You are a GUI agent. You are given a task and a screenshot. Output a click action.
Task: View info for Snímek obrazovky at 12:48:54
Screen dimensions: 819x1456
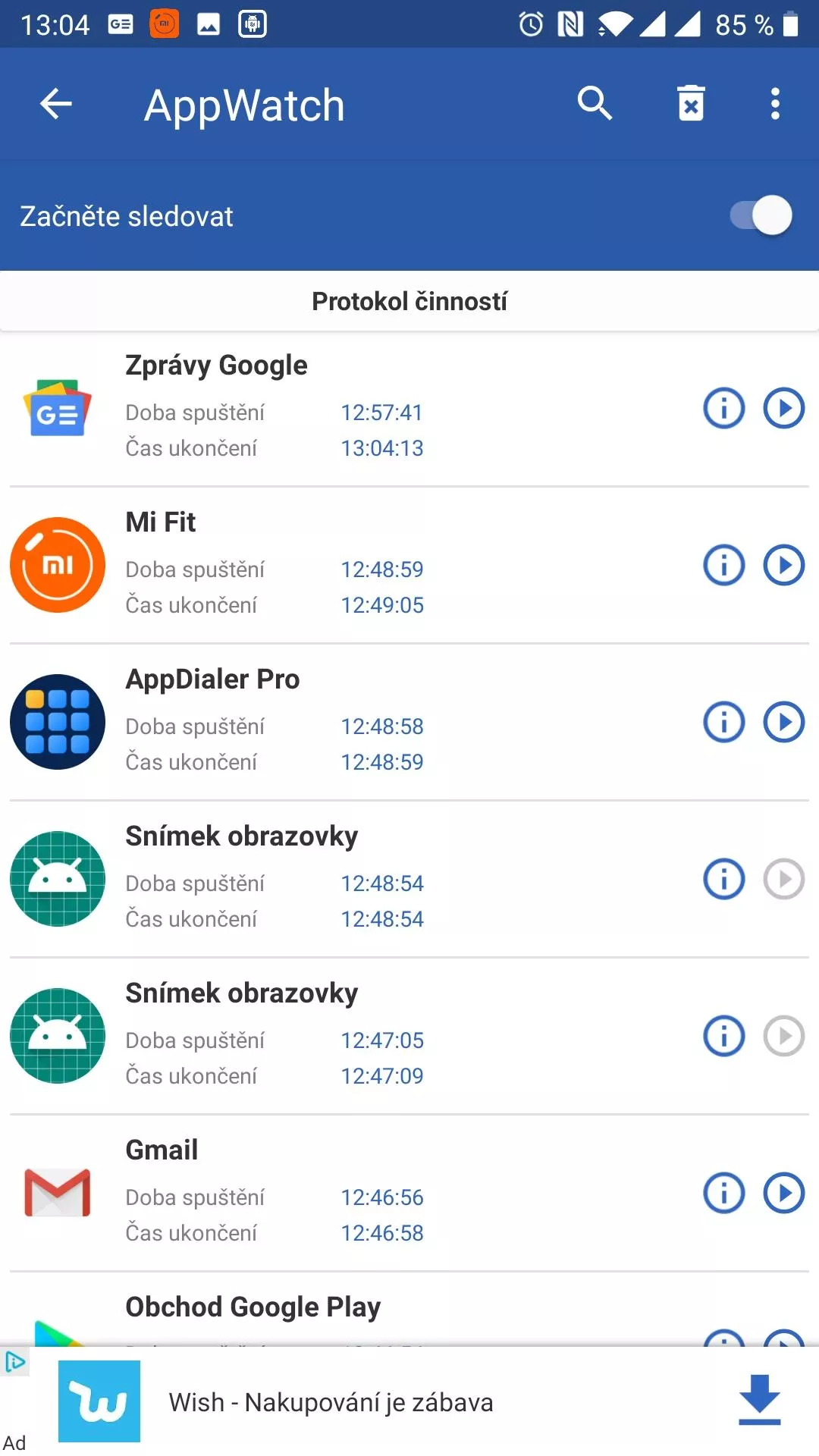click(x=724, y=879)
